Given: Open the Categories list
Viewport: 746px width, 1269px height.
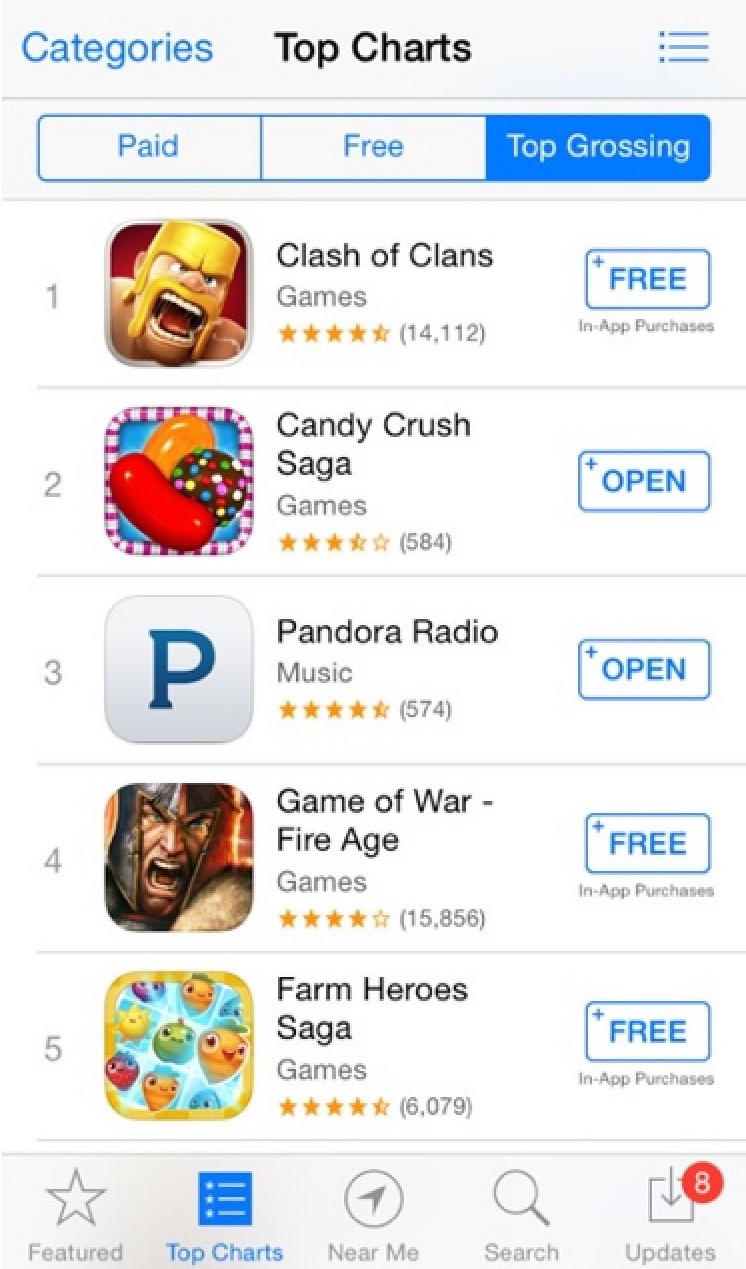Looking at the screenshot, I should tap(117, 48).
